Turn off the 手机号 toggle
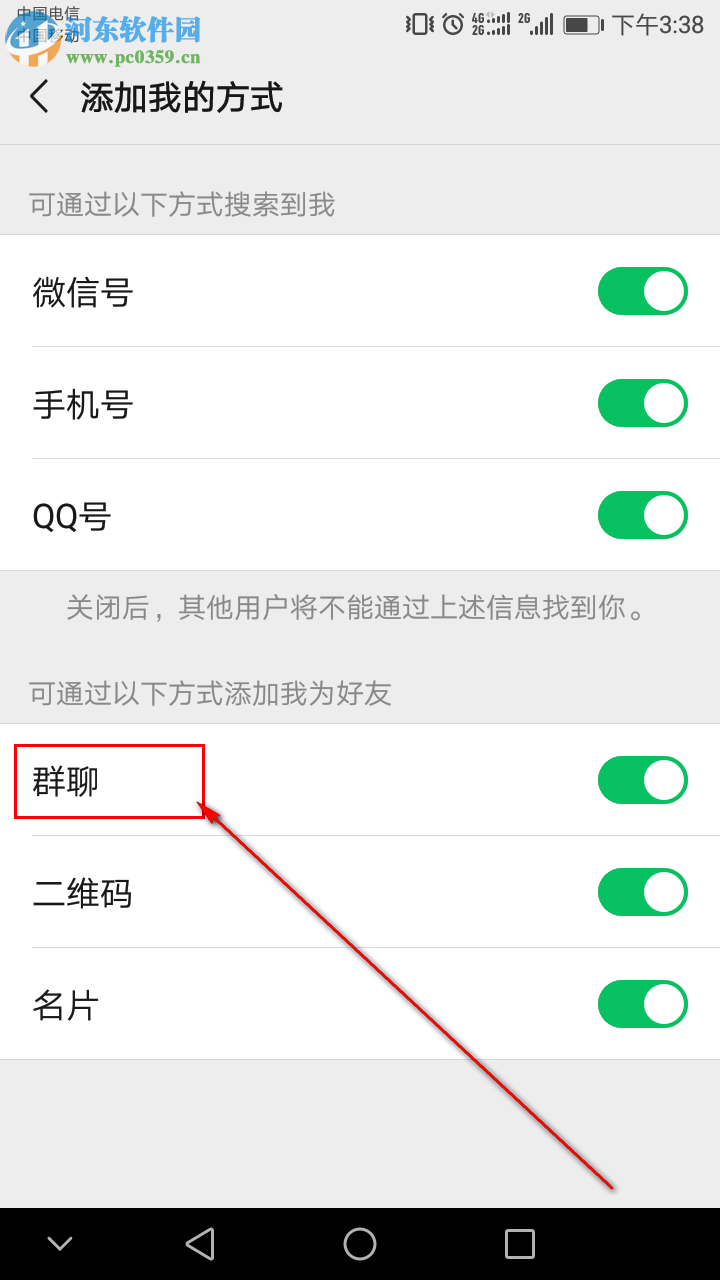720x1280 pixels. click(642, 403)
